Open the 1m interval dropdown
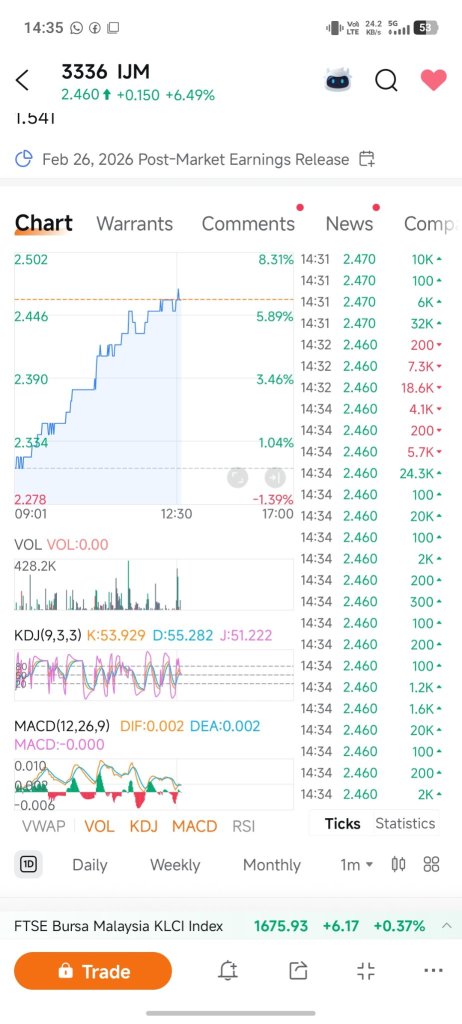 (x=356, y=865)
